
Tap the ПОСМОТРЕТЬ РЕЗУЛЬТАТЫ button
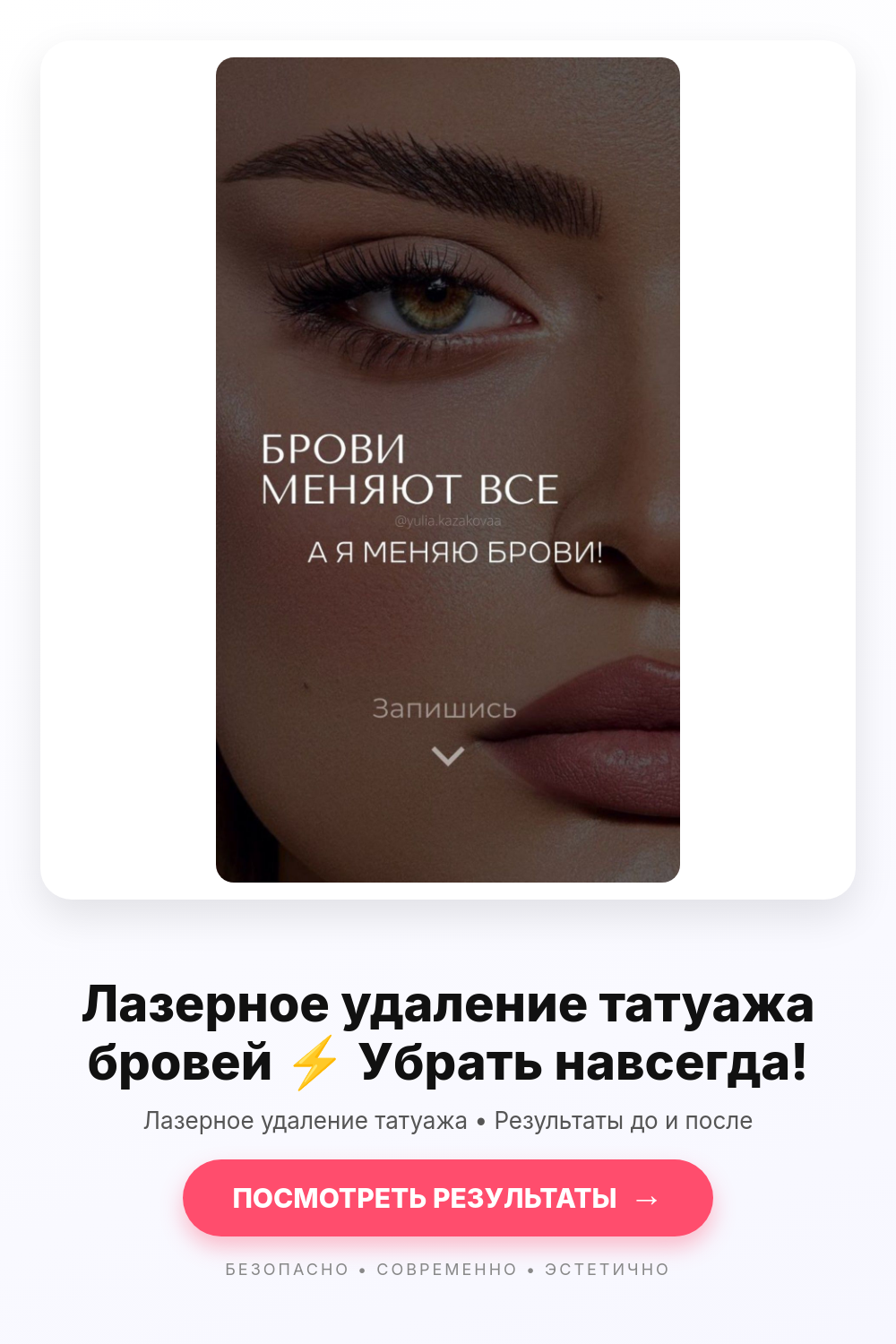tap(448, 1198)
